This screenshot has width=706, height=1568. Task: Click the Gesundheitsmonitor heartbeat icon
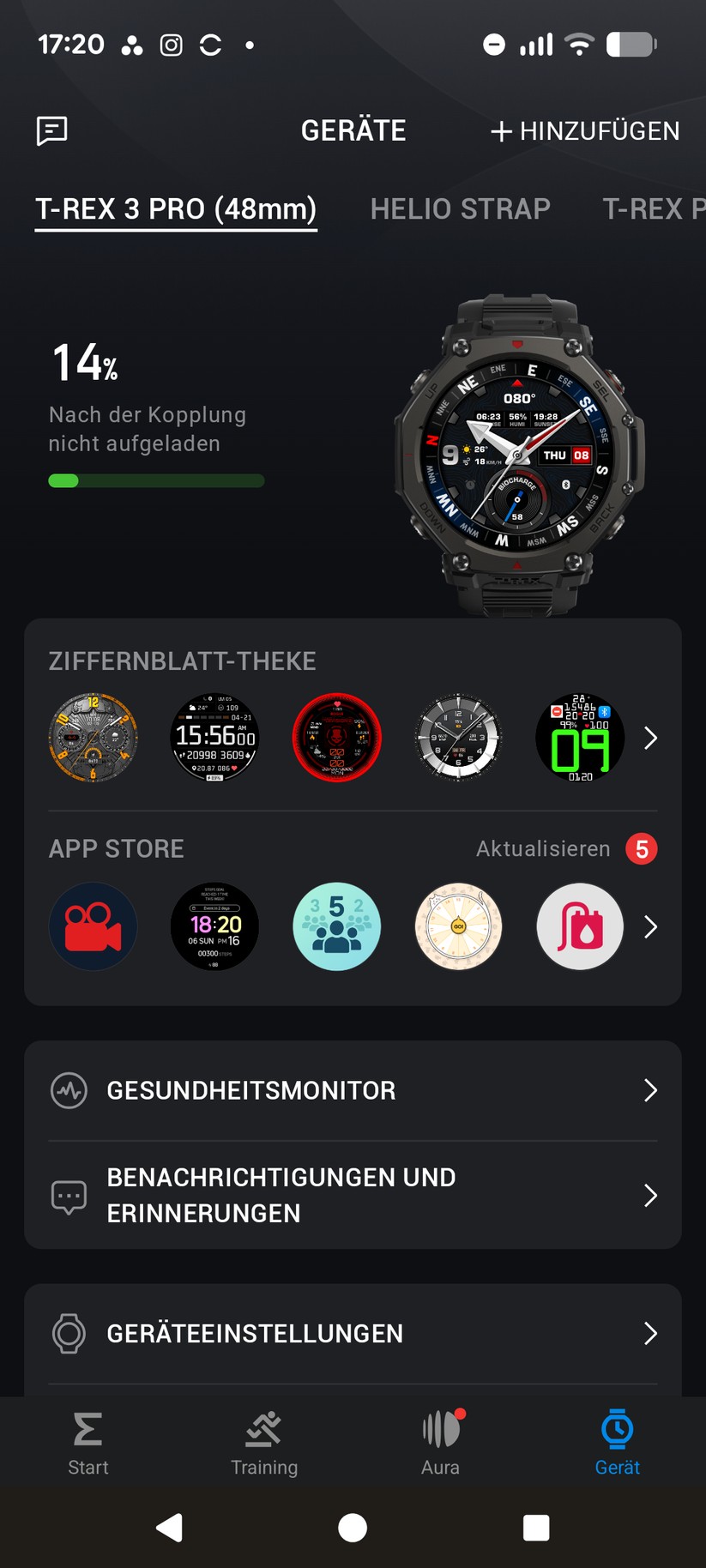[69, 1090]
